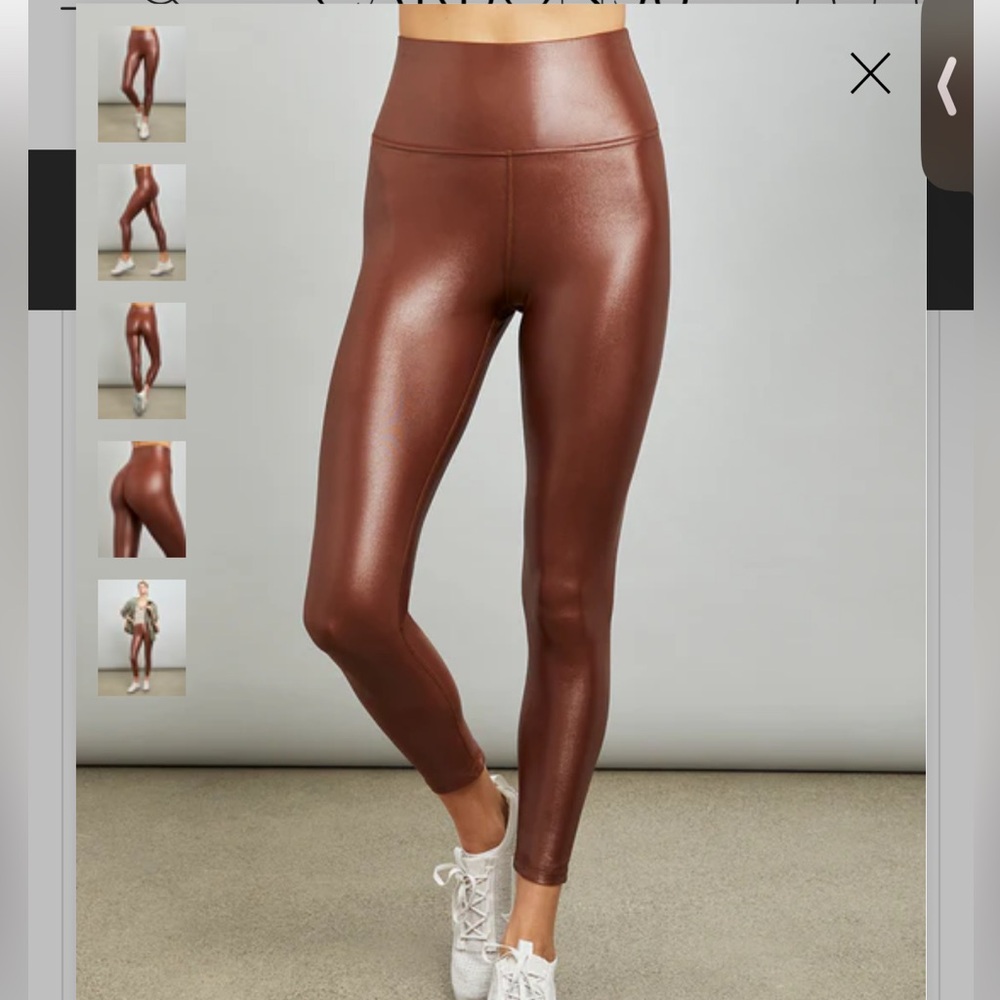Choose the fifth thumbnail with the full outfit
This screenshot has height=1000, width=1000.
pyautogui.click(x=142, y=638)
